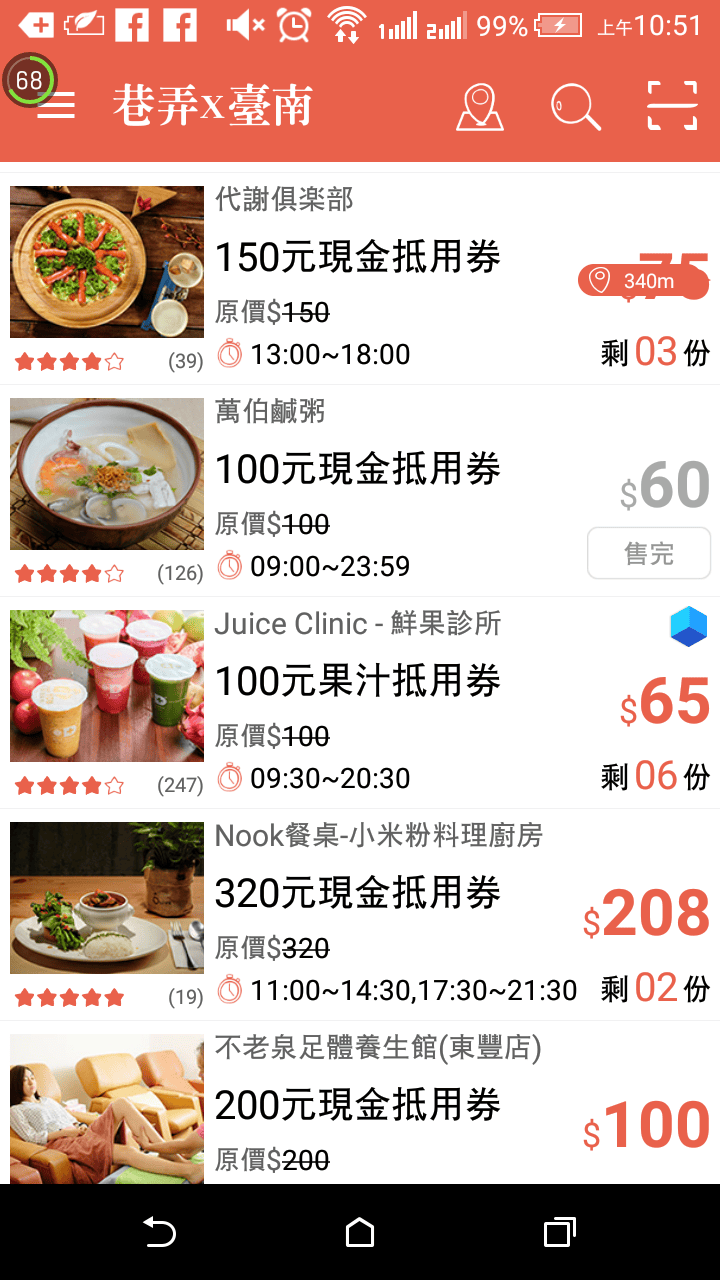This screenshot has width=720, height=1280.
Task: Open the 代謝俱樂部 150元現金抵用券 deal
Action: (358, 258)
